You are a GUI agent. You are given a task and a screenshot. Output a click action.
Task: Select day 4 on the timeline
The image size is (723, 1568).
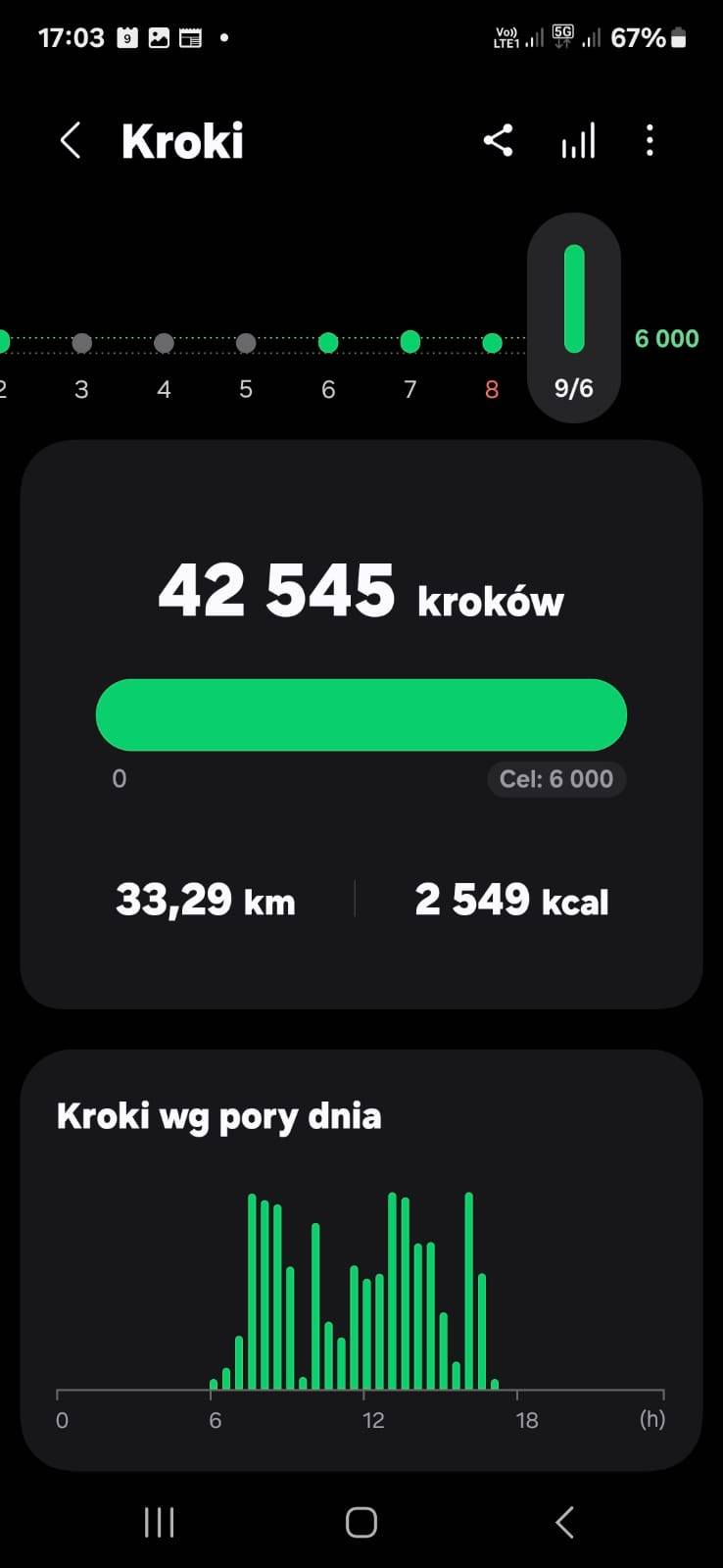pyautogui.click(x=164, y=364)
